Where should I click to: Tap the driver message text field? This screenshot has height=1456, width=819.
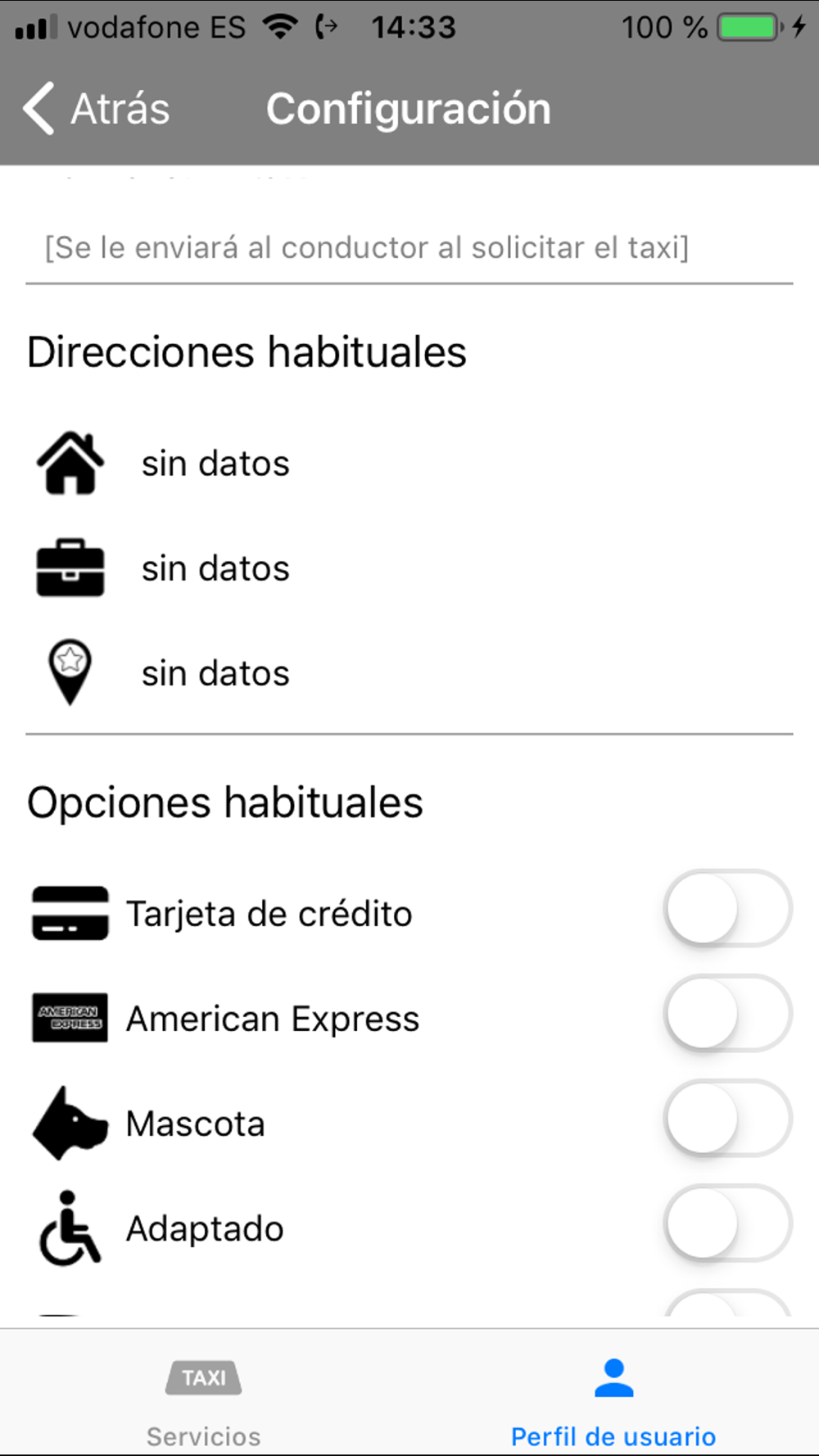409,247
